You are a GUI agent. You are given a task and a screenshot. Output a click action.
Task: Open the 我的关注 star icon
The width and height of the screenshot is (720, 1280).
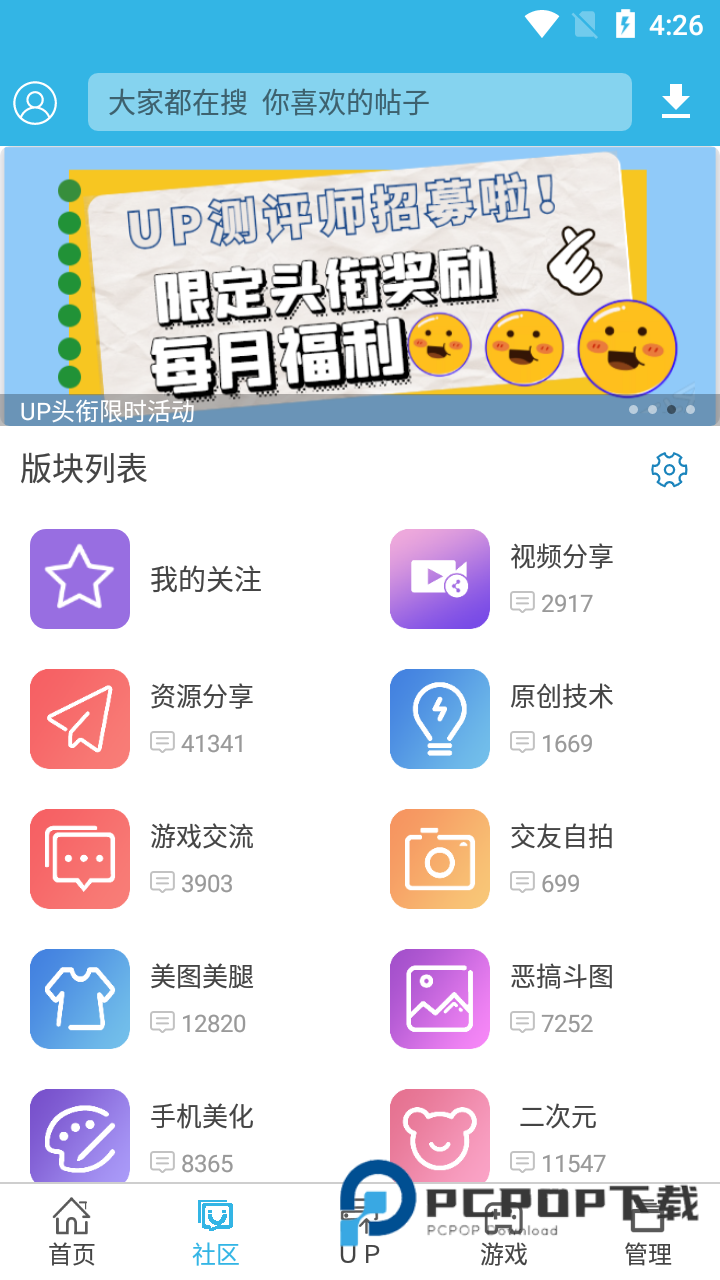[x=80, y=579]
